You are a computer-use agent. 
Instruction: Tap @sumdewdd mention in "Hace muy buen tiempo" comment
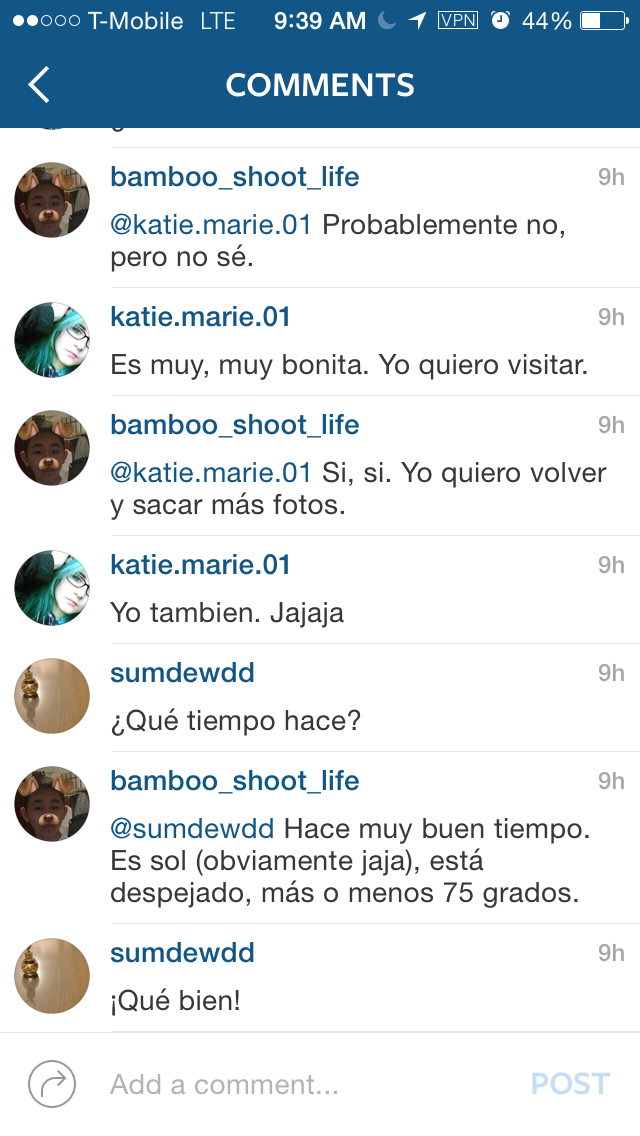click(192, 829)
